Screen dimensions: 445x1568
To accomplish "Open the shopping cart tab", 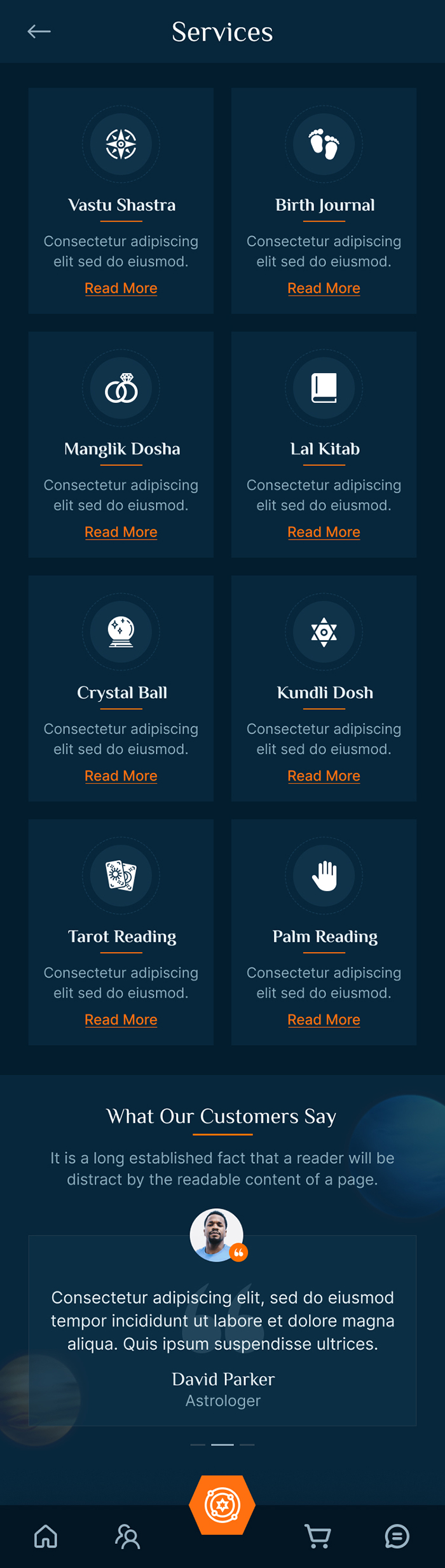I will 318,1536.
